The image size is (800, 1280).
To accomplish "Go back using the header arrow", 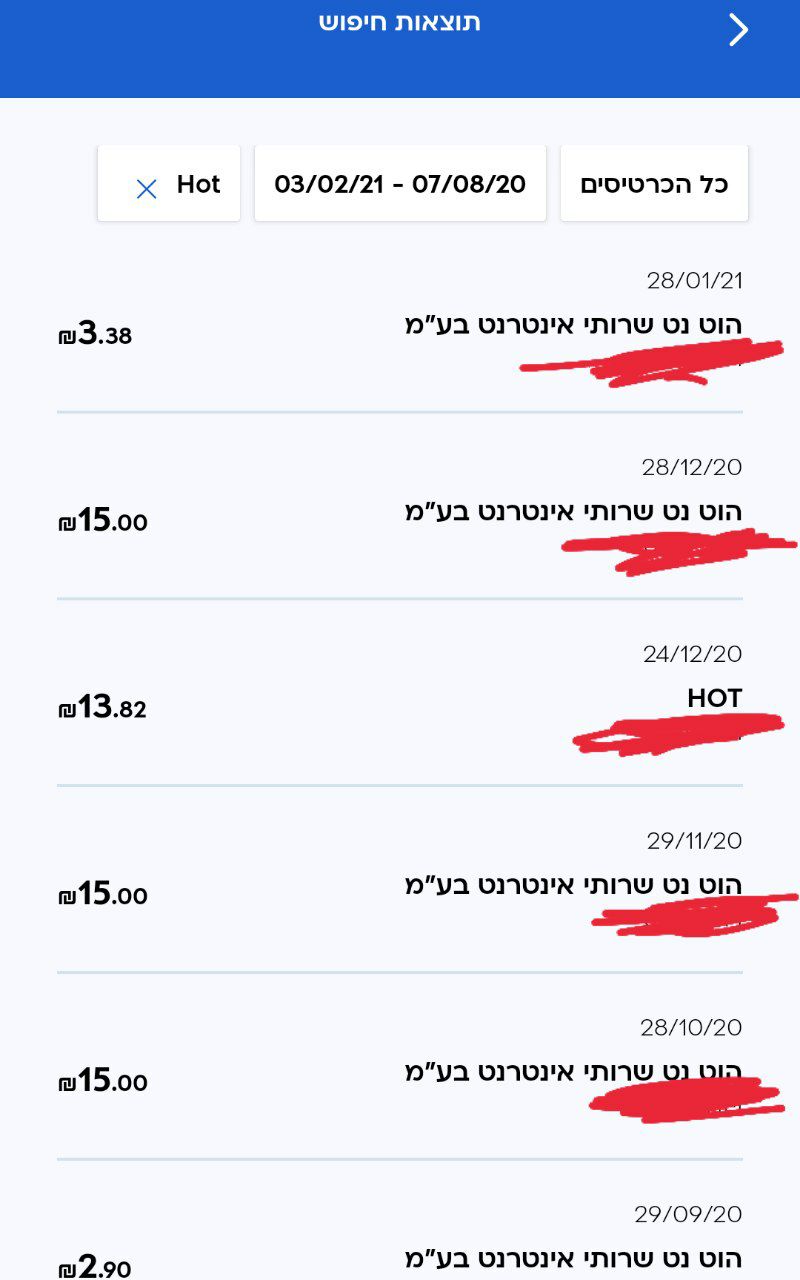I will point(739,30).
